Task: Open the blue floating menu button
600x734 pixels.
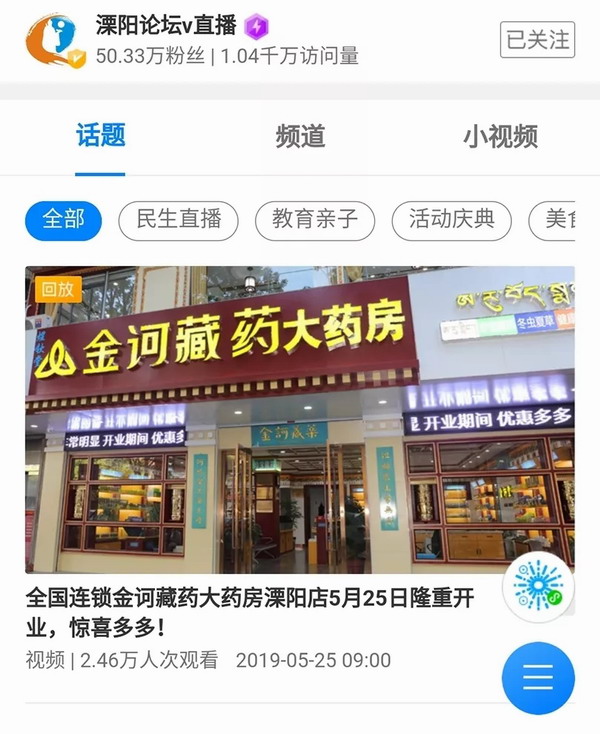Action: (538, 678)
